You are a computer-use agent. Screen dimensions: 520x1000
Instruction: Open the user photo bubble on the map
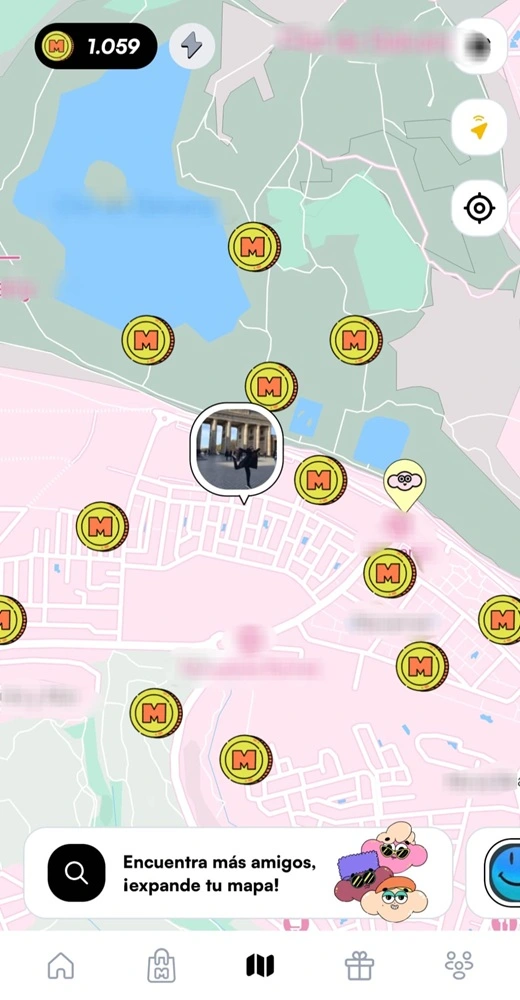coord(237,449)
